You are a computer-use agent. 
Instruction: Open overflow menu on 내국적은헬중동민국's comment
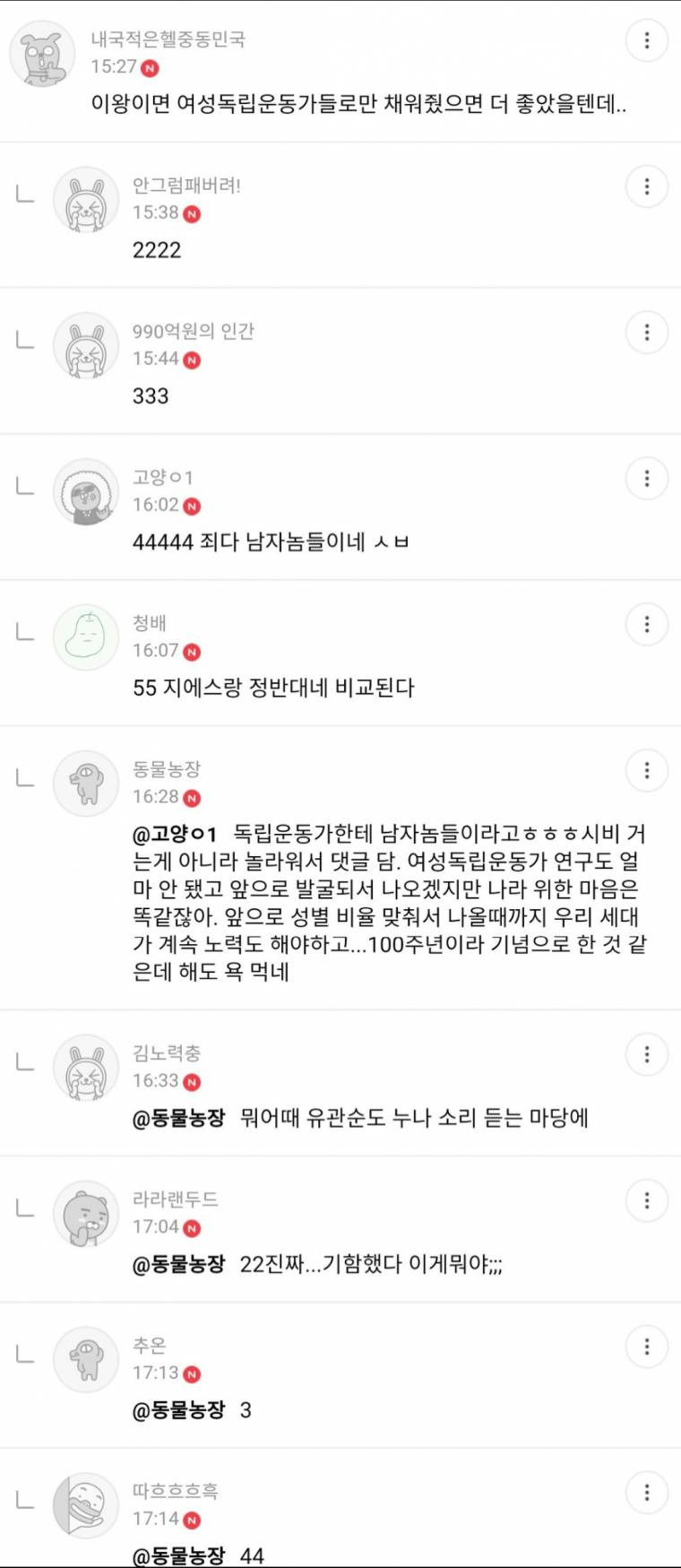pyautogui.click(x=647, y=41)
